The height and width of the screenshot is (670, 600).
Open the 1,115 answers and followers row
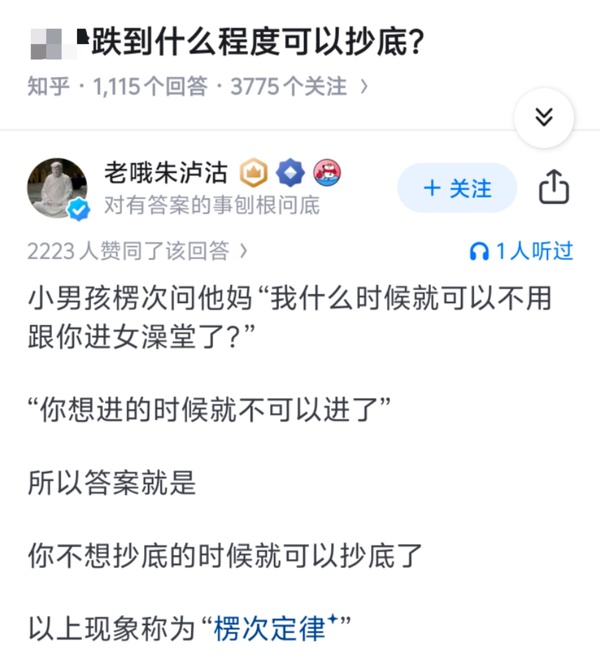[x=198, y=87]
